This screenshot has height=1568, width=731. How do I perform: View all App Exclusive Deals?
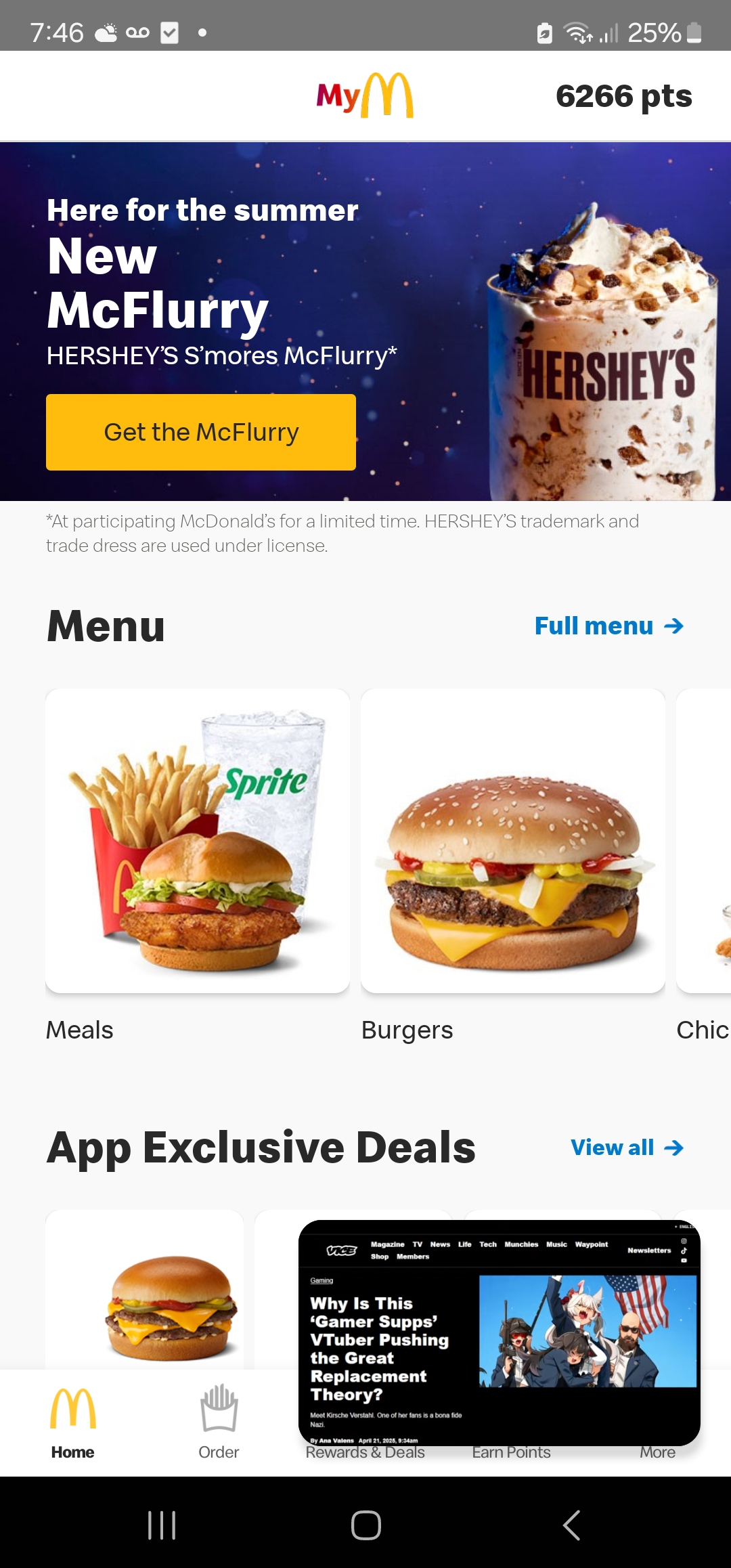click(627, 1148)
